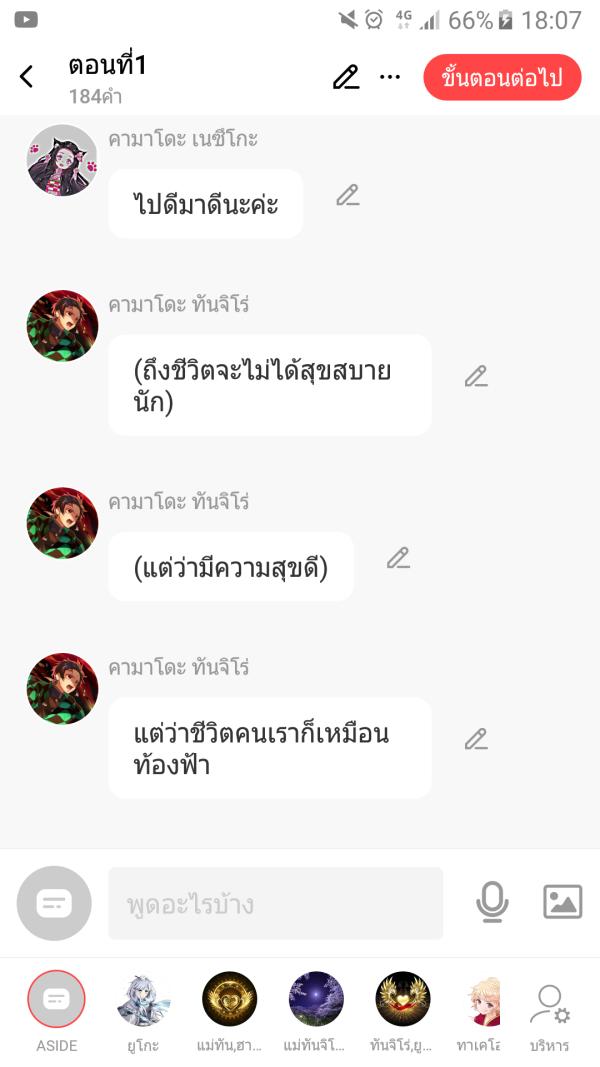
Task: Choose character แม่ทันจิโ... as speaker
Action: 316,1000
